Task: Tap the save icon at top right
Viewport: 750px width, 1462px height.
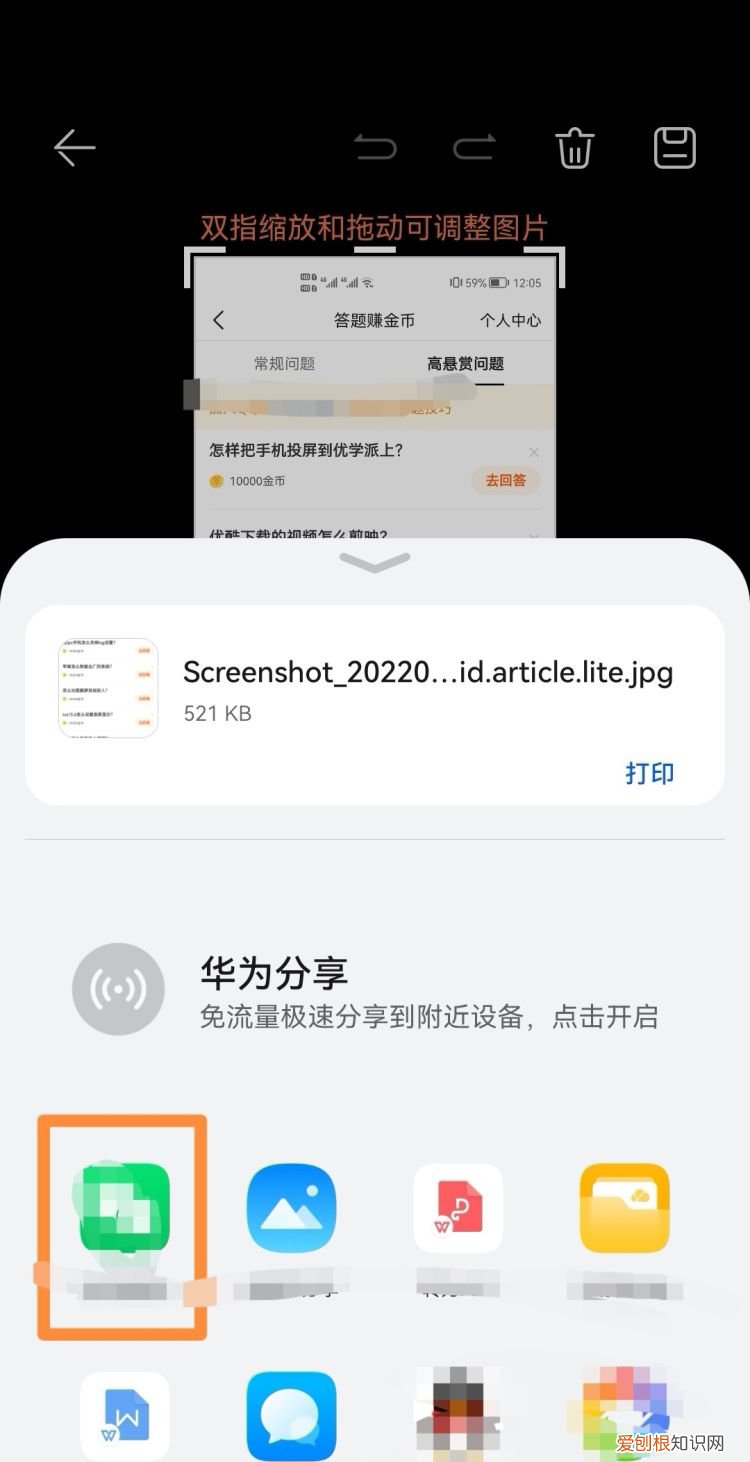Action: 674,147
